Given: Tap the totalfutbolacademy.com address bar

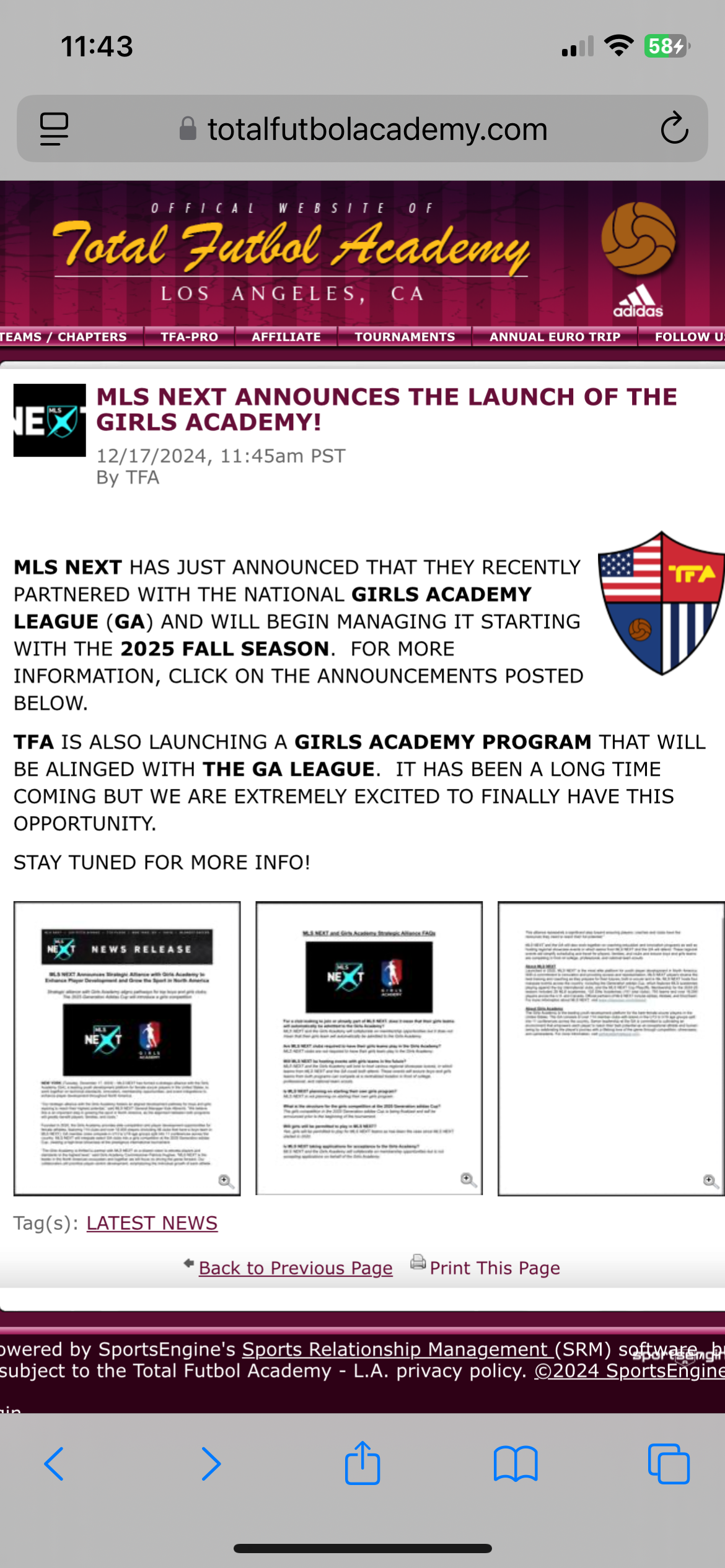Looking at the screenshot, I should (x=377, y=129).
